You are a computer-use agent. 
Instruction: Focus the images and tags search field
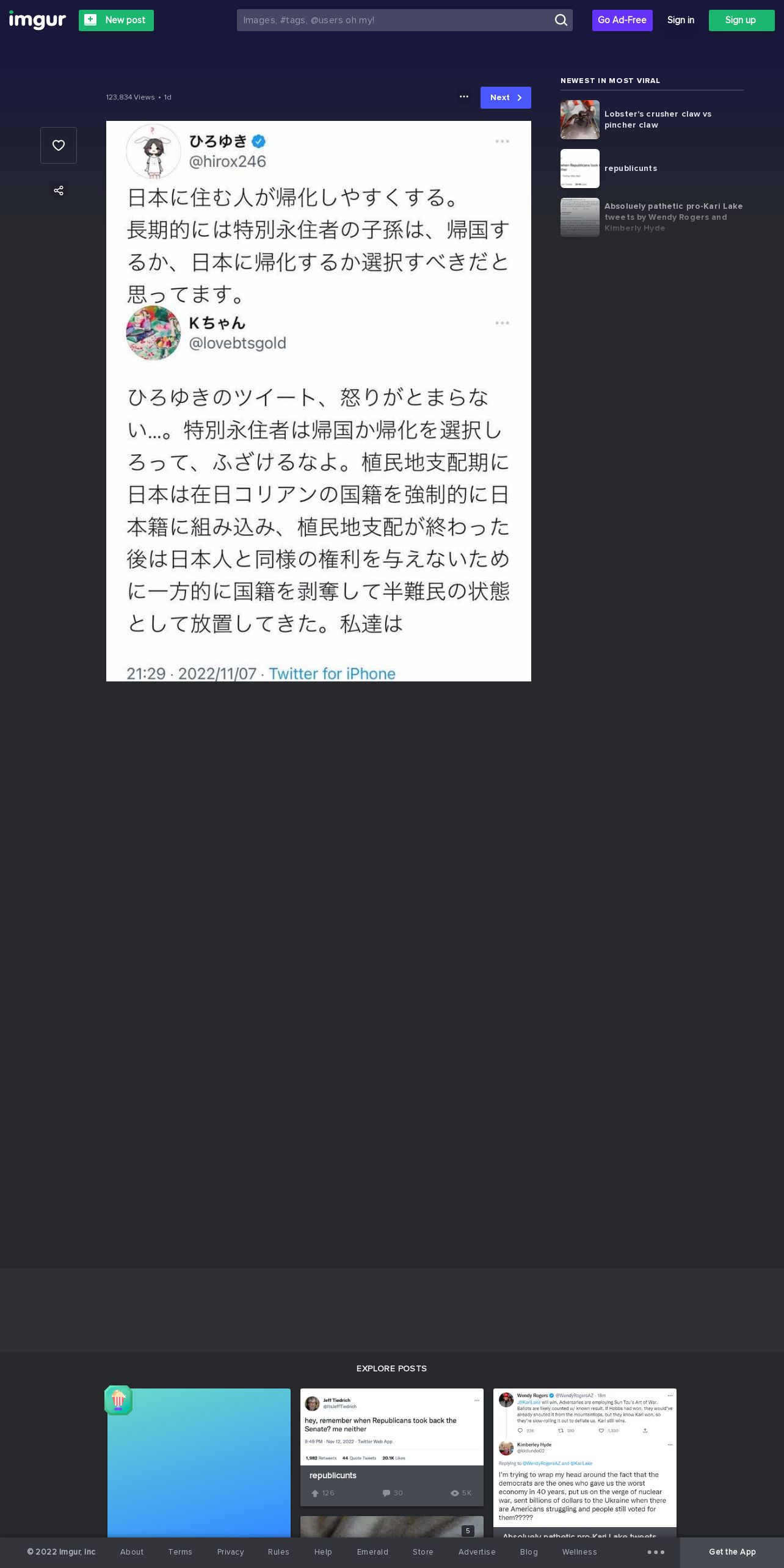tap(394, 20)
